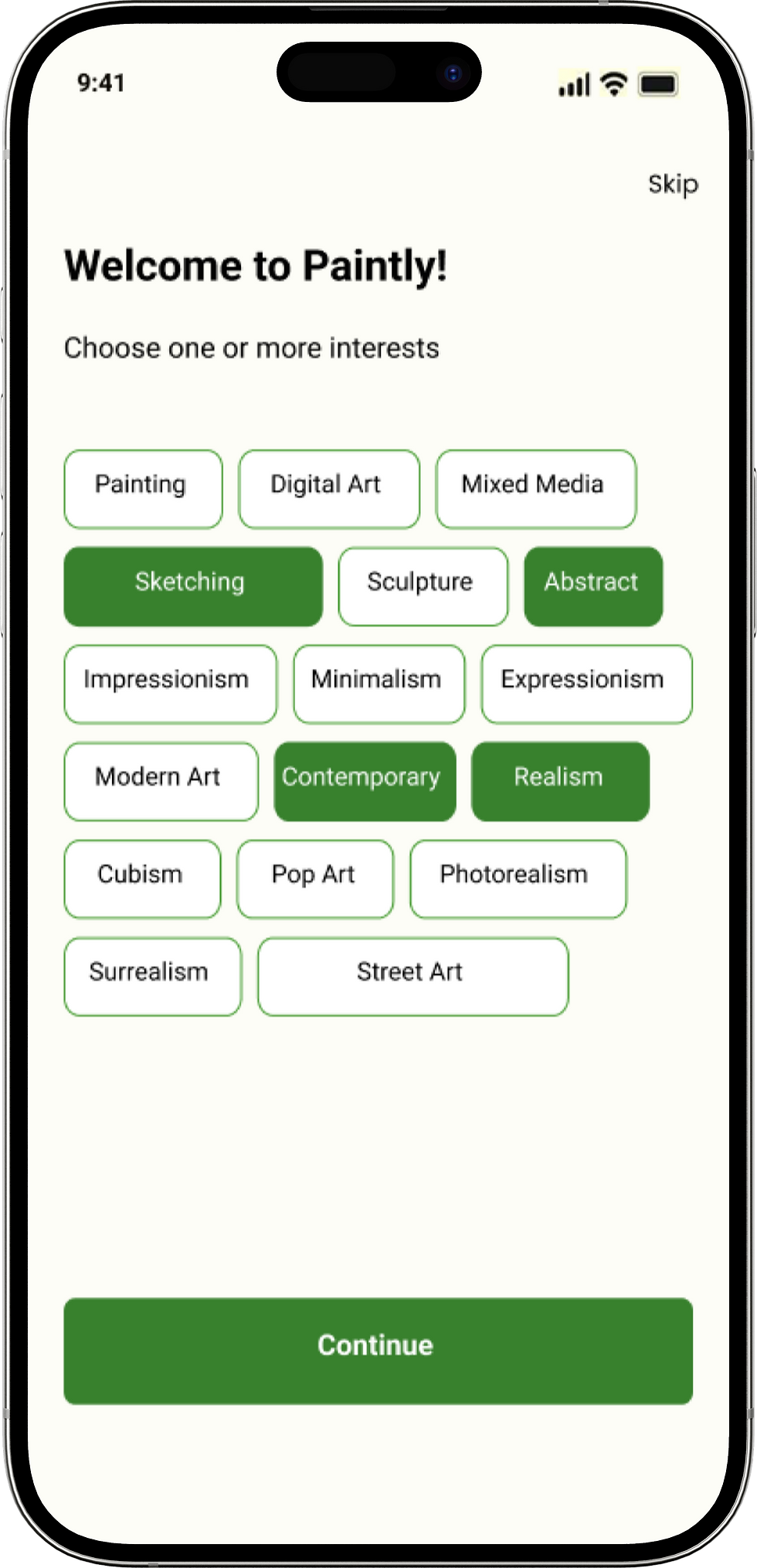Choose the Surrealism chip
Image resolution: width=757 pixels, height=1568 pixels.
coord(153,976)
